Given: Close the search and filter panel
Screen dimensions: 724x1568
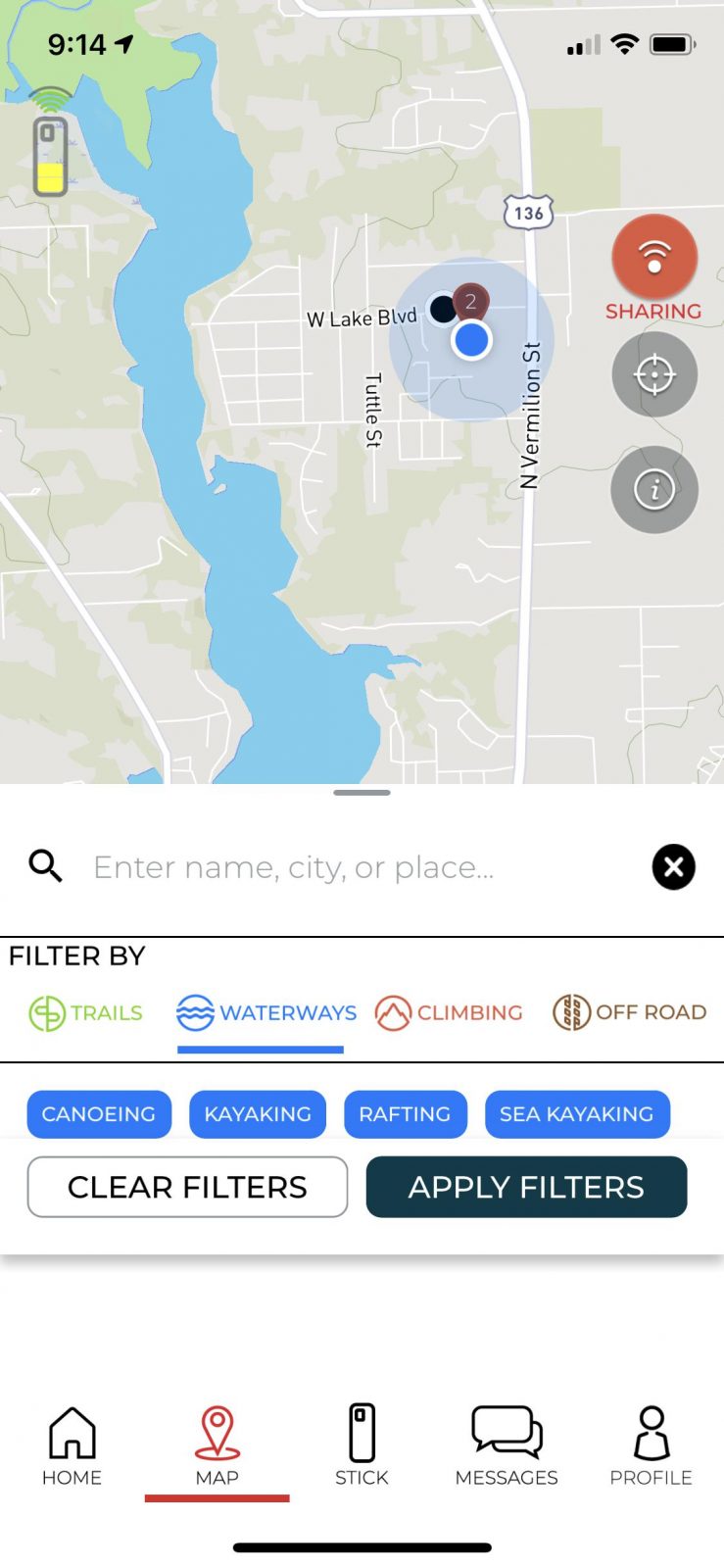Looking at the screenshot, I should coord(674,867).
